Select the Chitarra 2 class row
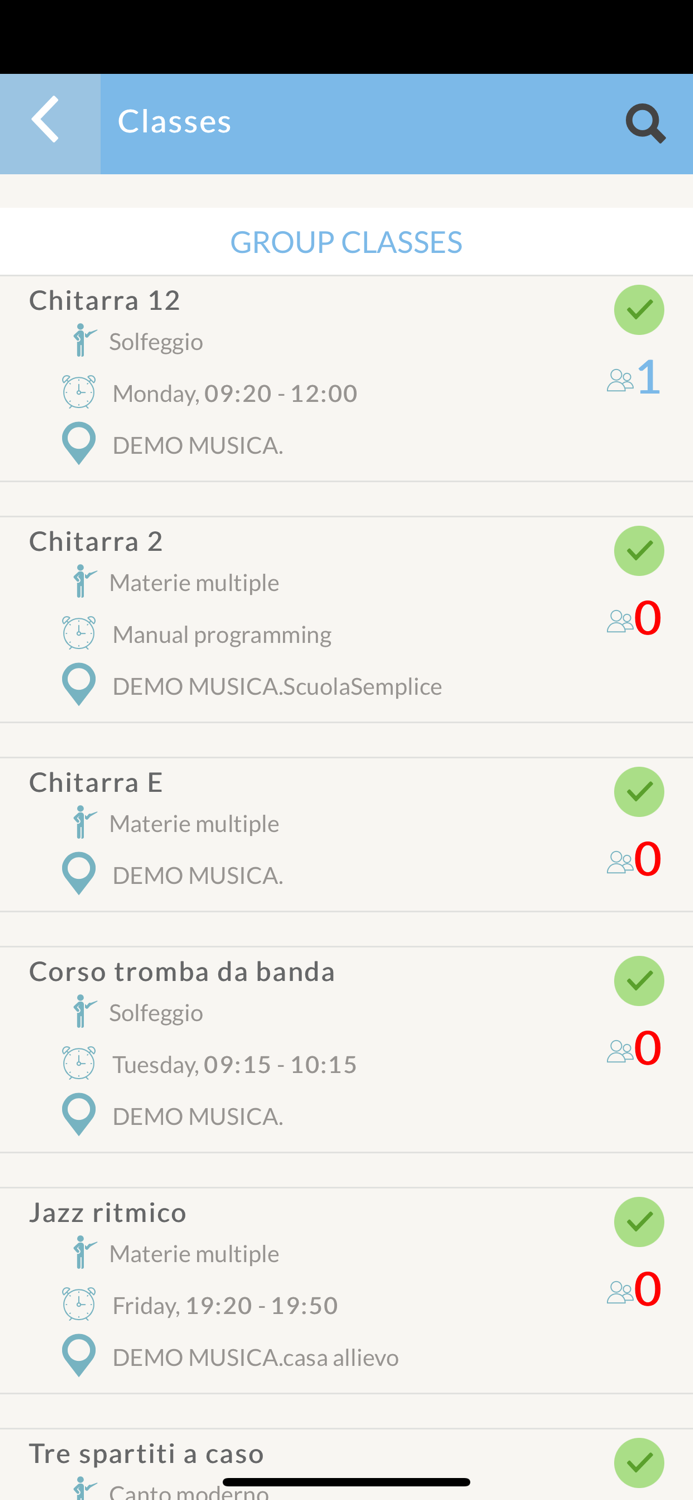The width and height of the screenshot is (693, 1500). [96, 541]
